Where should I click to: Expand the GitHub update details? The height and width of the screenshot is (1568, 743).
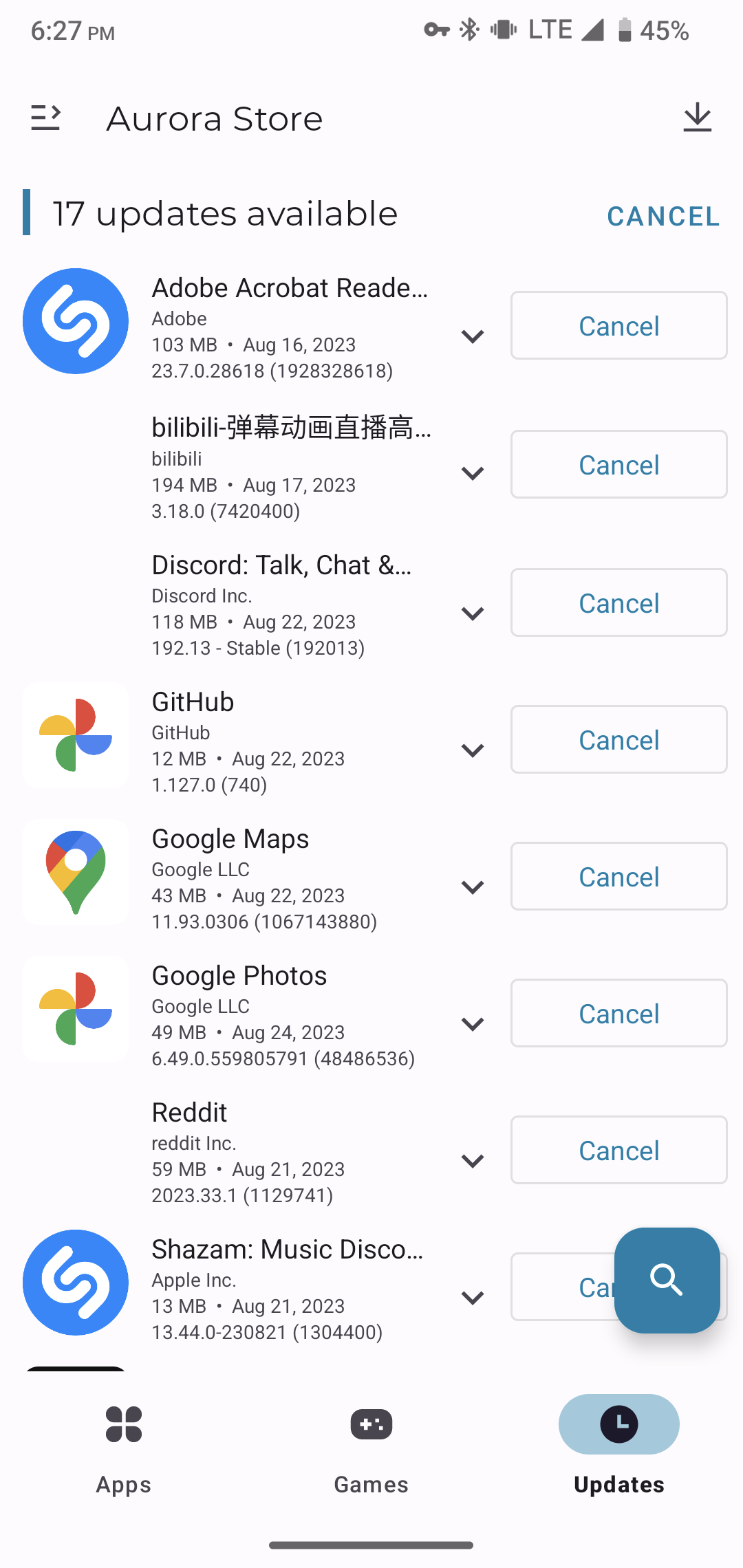pyautogui.click(x=473, y=750)
